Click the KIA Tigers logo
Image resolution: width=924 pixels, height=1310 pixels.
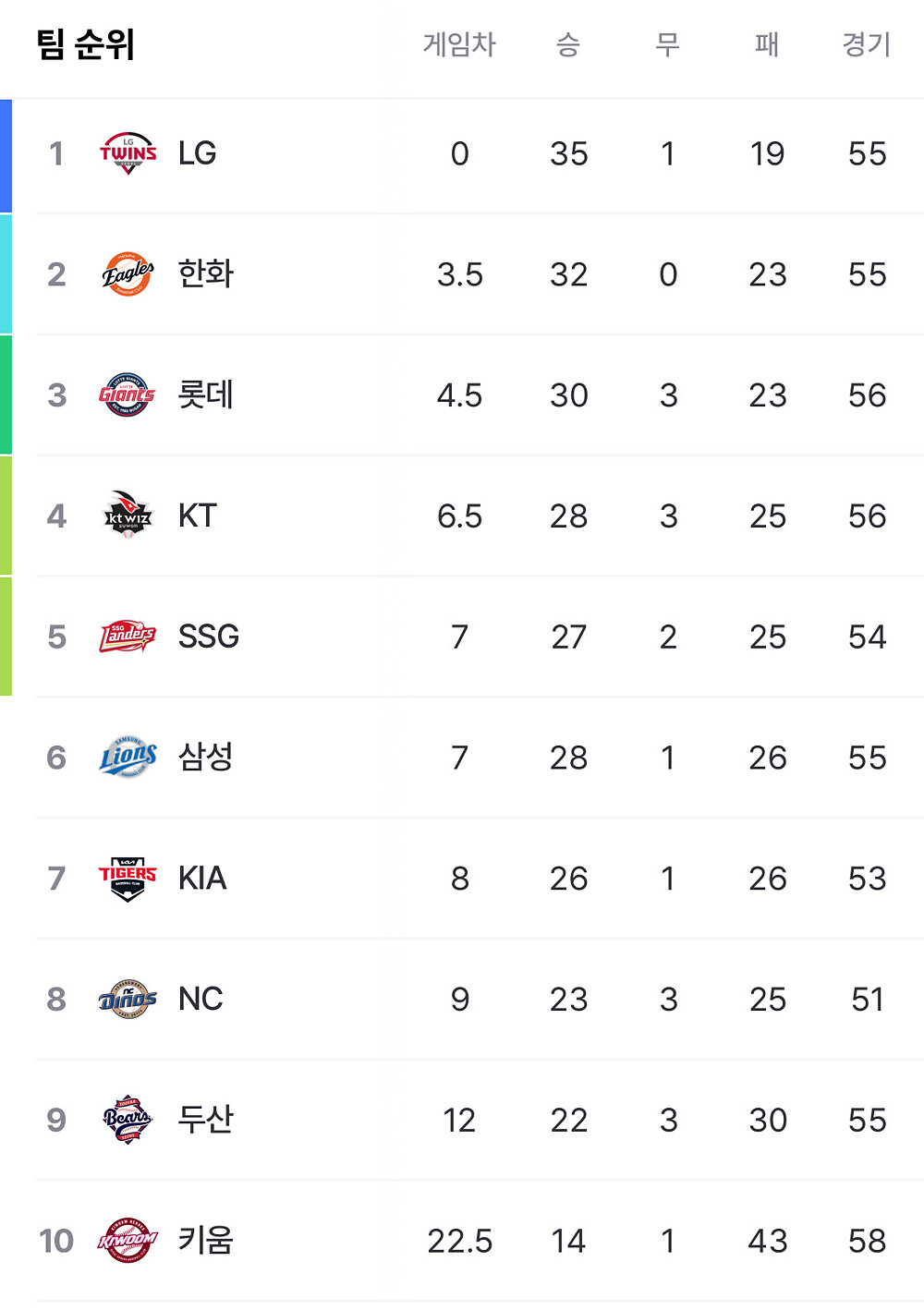coord(127,878)
